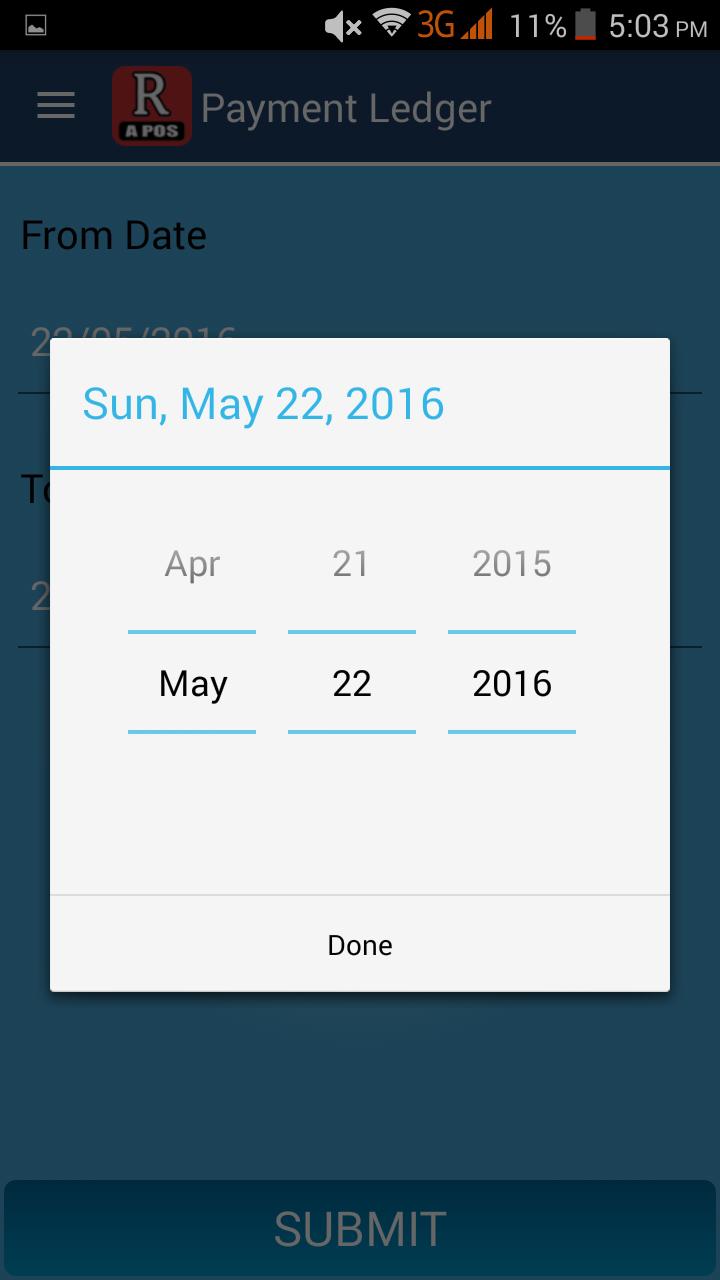Select previous day 21 in picker
The height and width of the screenshot is (1280, 720).
coord(351,564)
